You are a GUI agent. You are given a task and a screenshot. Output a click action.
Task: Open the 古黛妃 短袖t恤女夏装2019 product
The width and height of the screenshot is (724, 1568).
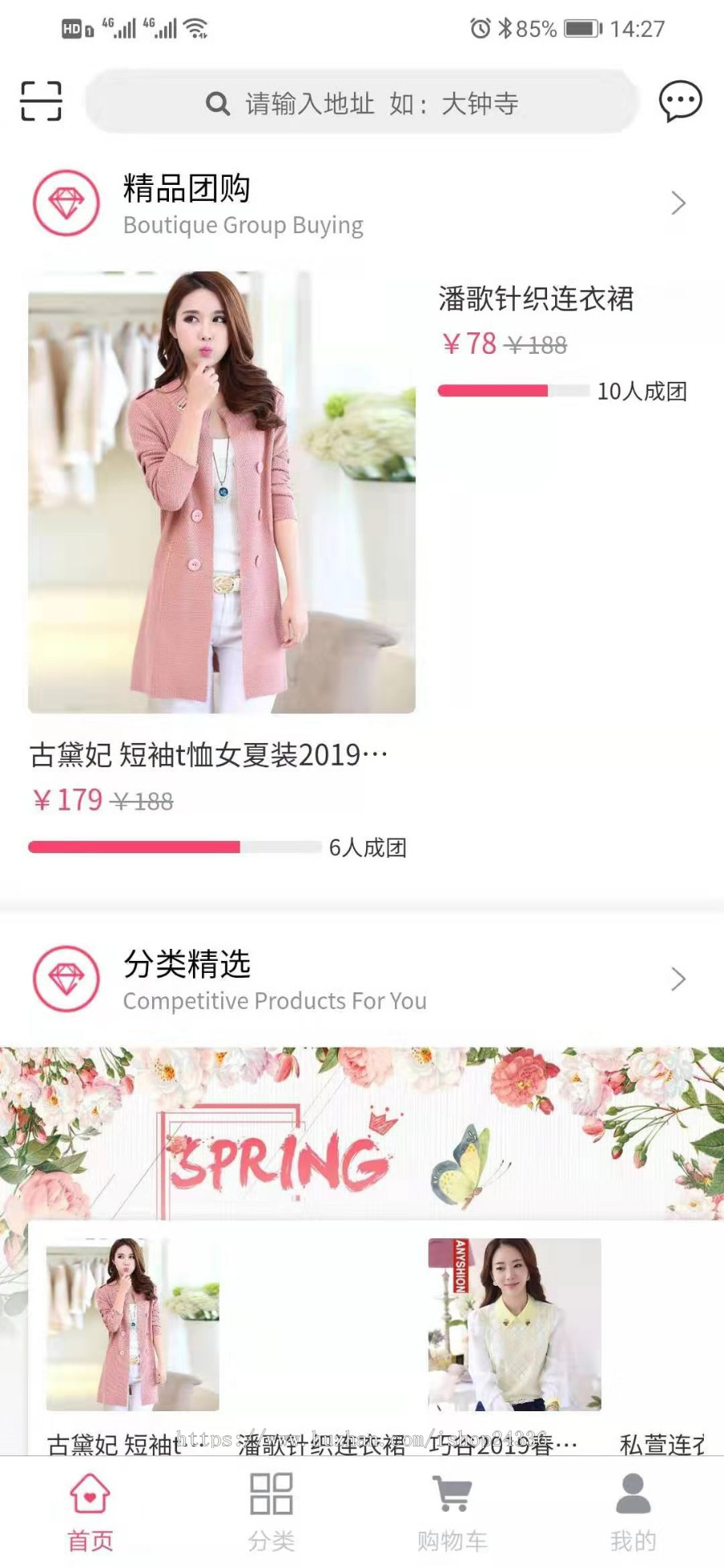(205, 754)
